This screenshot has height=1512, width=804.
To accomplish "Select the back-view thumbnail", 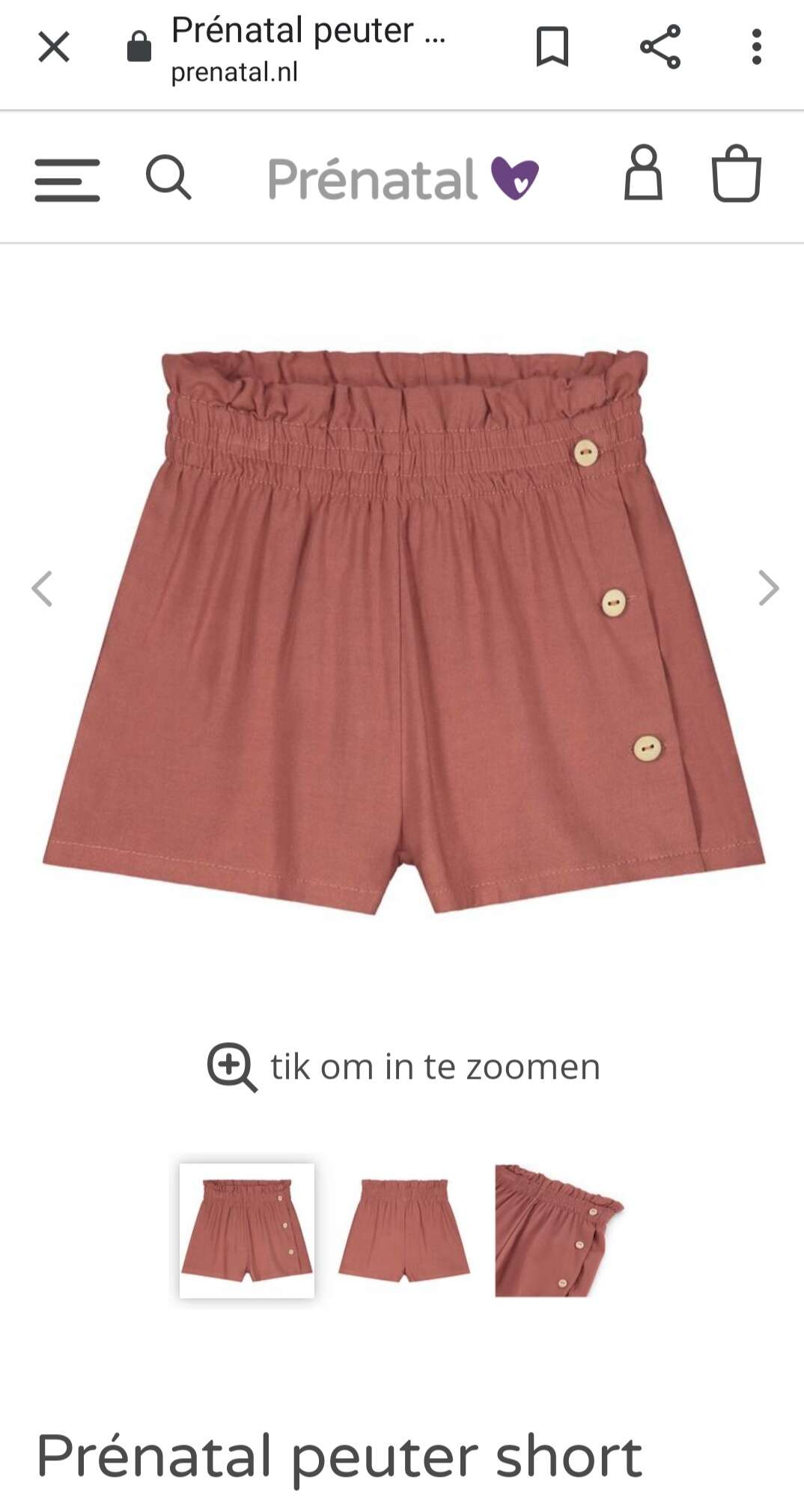I will pos(404,1231).
